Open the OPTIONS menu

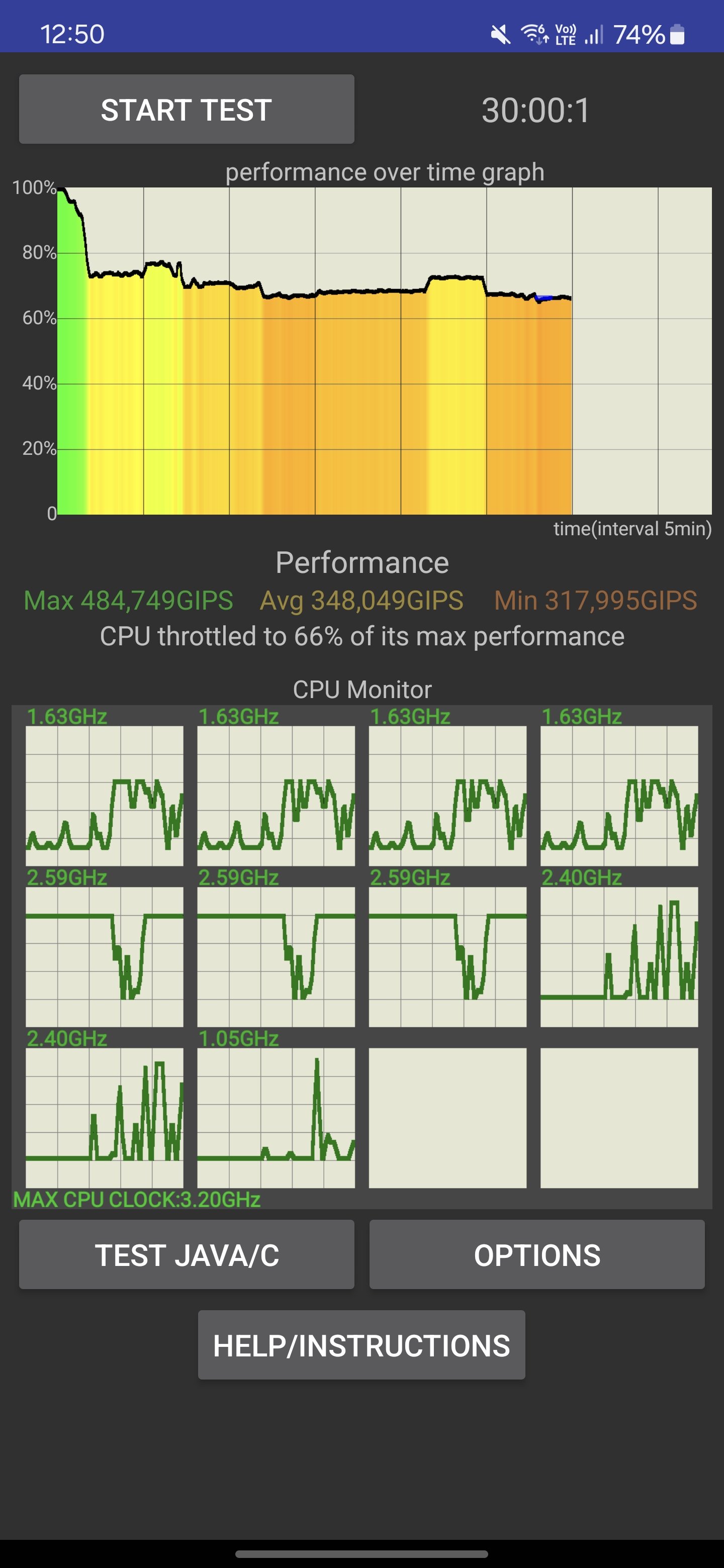coord(536,1254)
